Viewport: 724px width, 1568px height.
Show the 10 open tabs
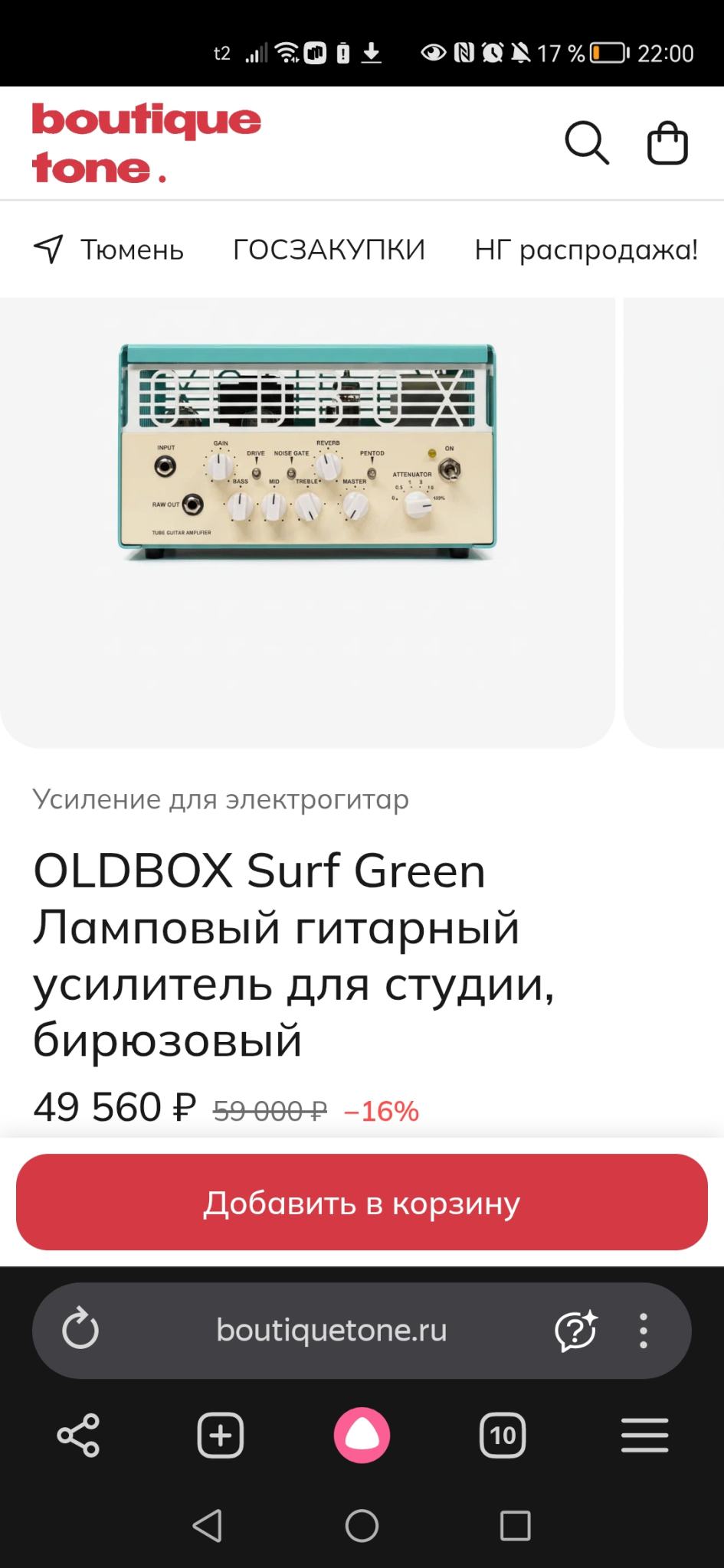click(503, 1435)
